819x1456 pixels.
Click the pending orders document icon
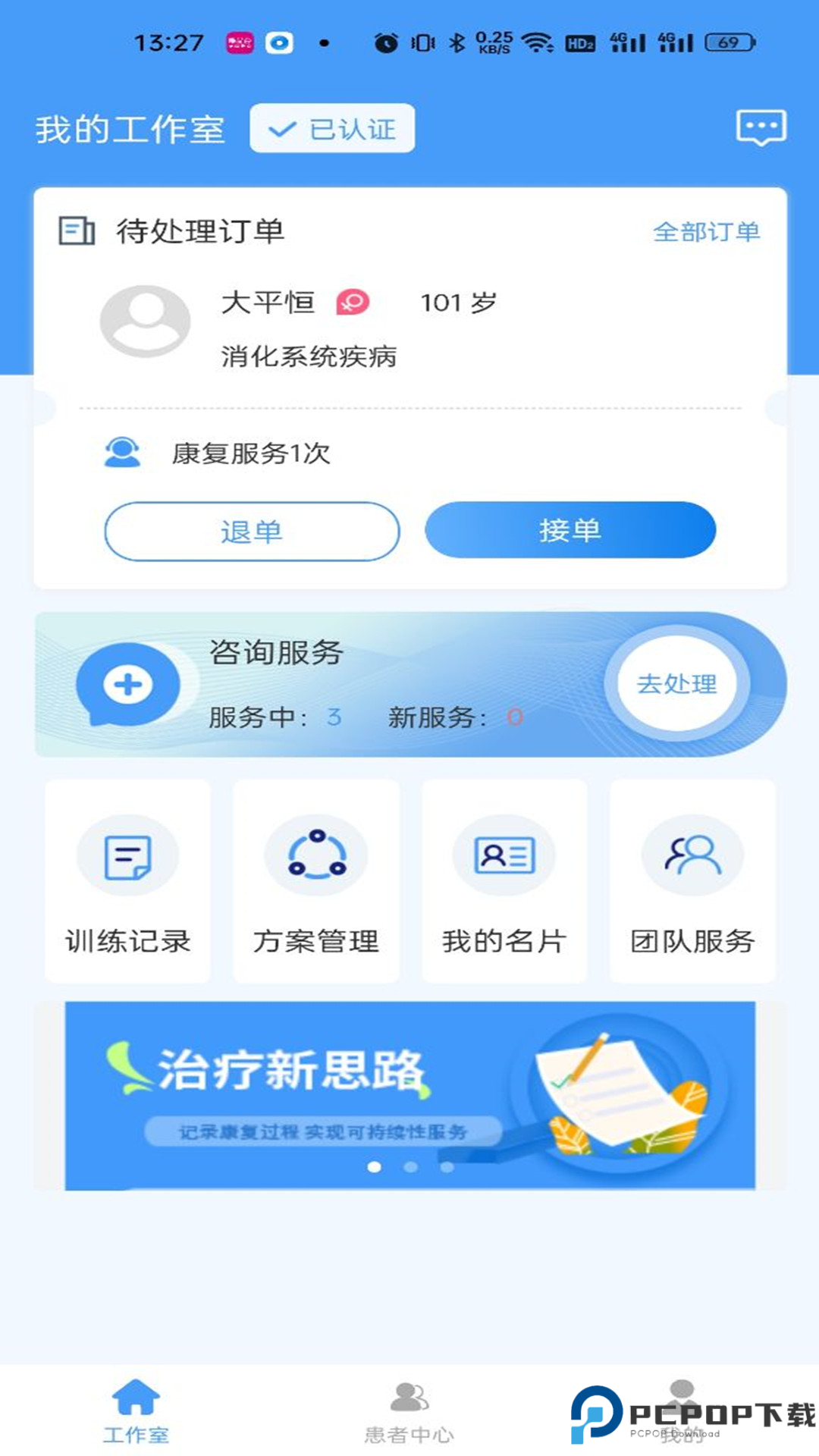tap(76, 232)
